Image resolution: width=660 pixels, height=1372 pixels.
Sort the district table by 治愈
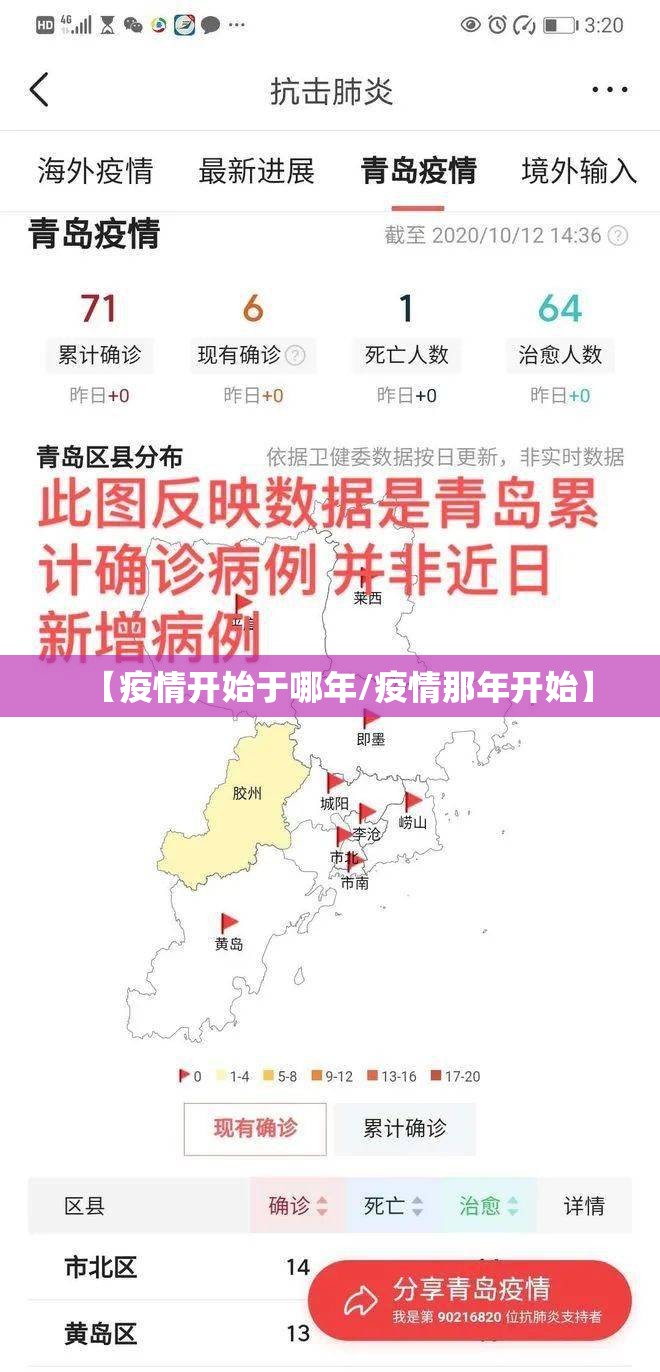pos(489,1206)
